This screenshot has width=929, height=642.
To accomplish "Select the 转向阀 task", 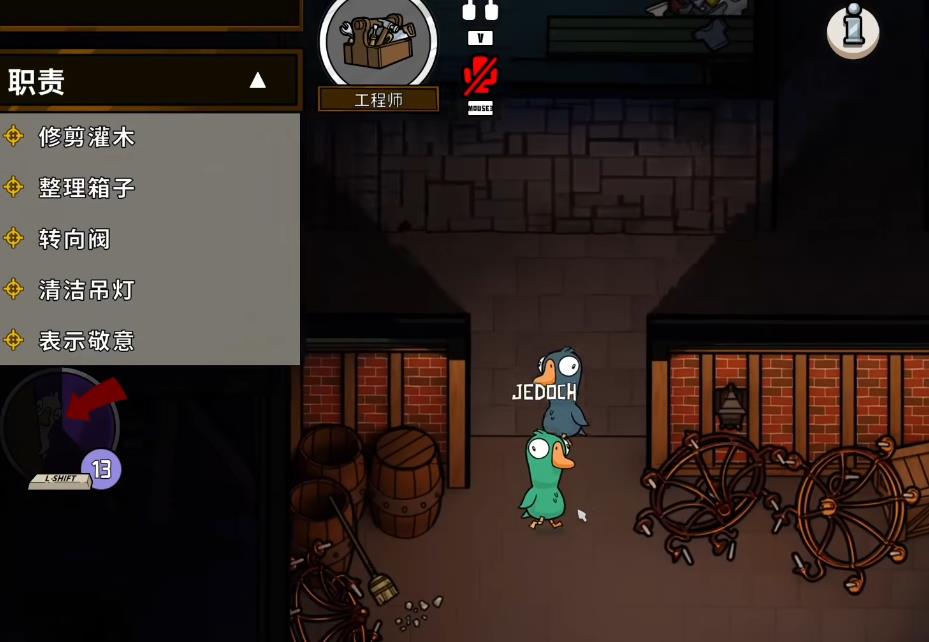I will pos(74,239).
